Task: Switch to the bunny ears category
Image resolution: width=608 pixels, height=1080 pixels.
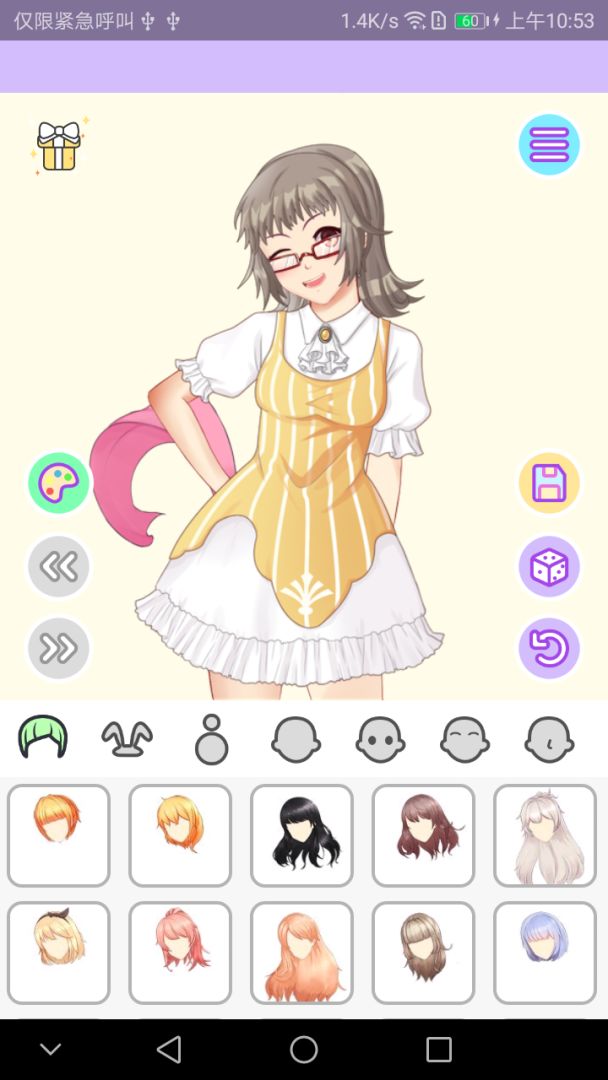Action: click(127, 740)
